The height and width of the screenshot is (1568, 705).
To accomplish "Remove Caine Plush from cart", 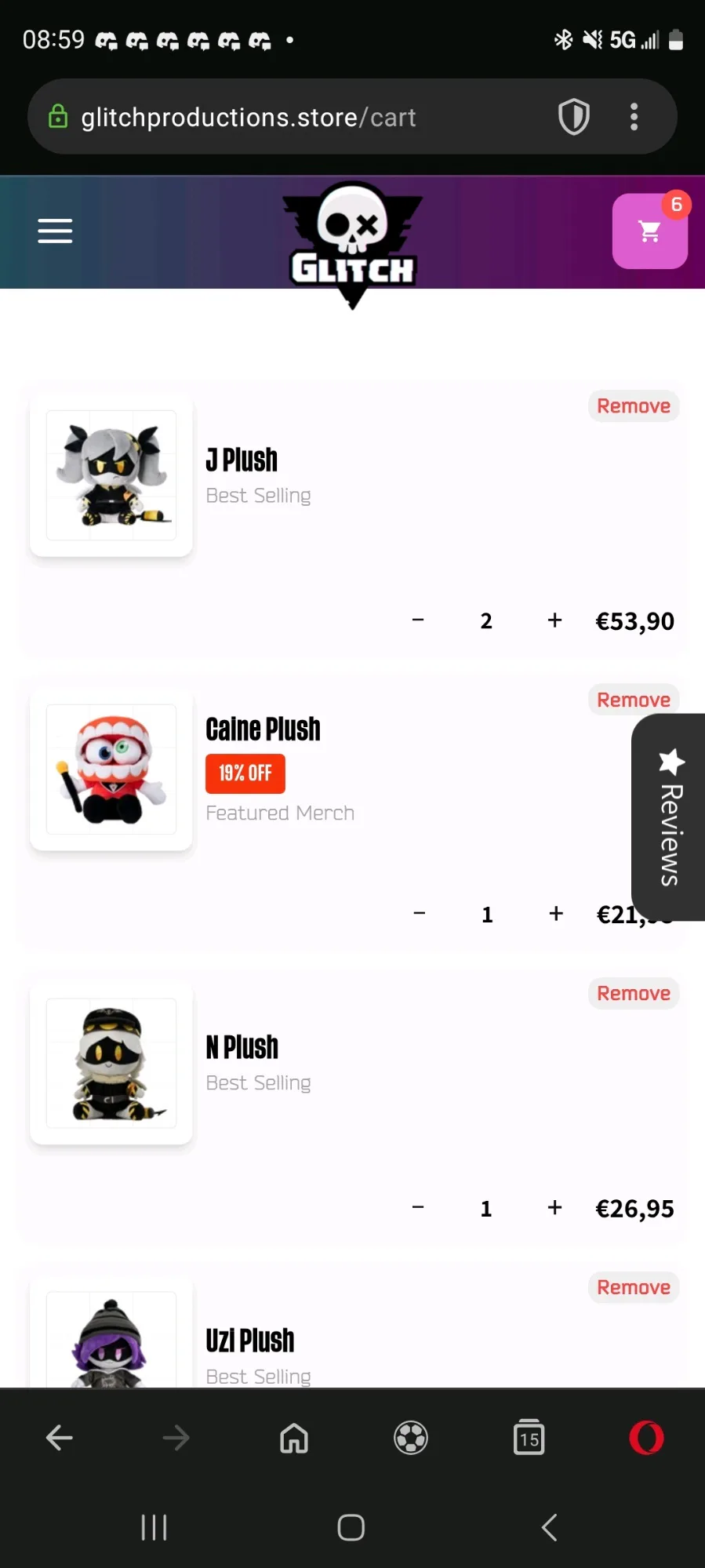I will click(x=634, y=700).
